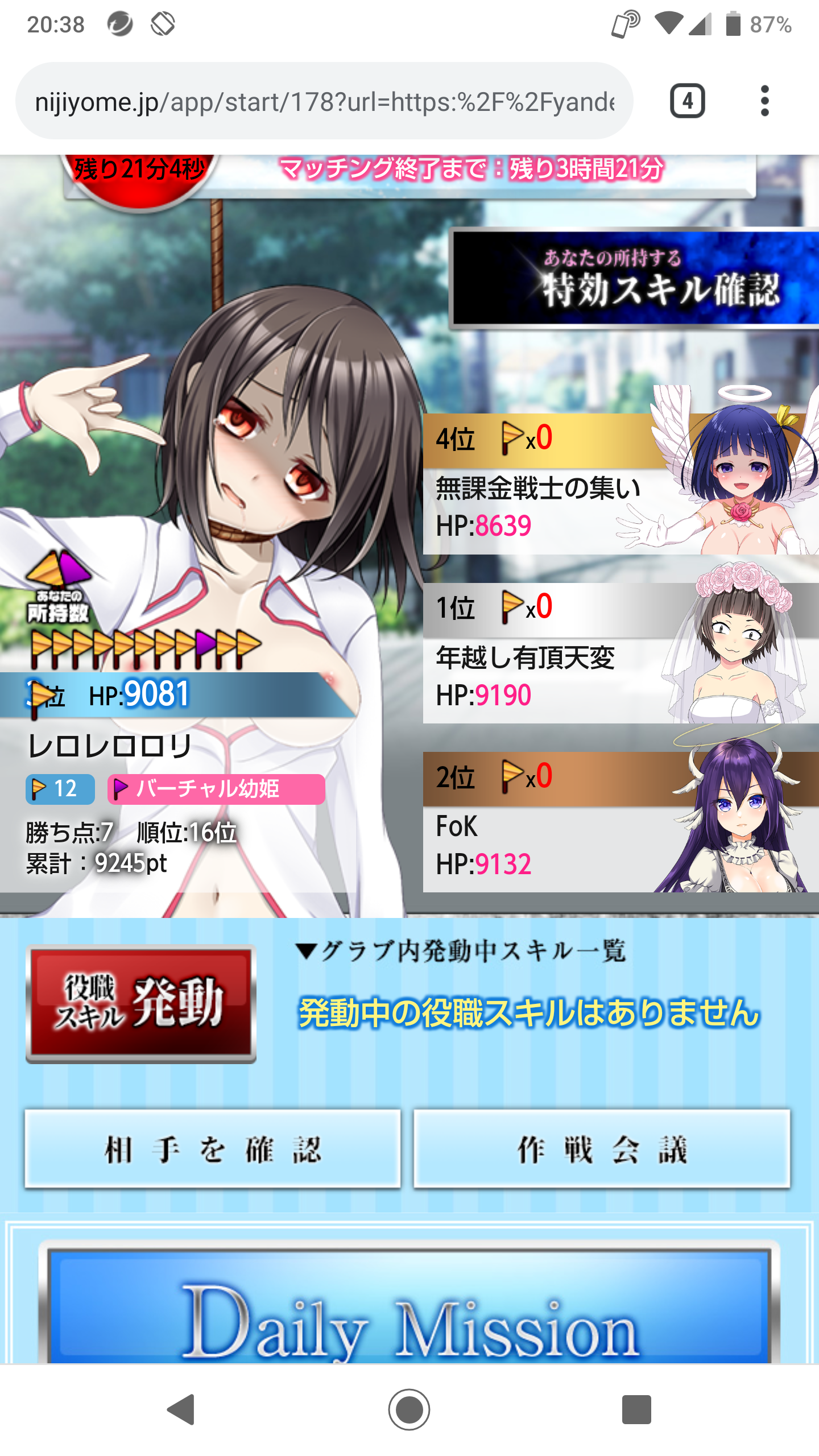Tap the 相手を確認 button
This screenshot has height=1456, width=819.
pos(213,1149)
